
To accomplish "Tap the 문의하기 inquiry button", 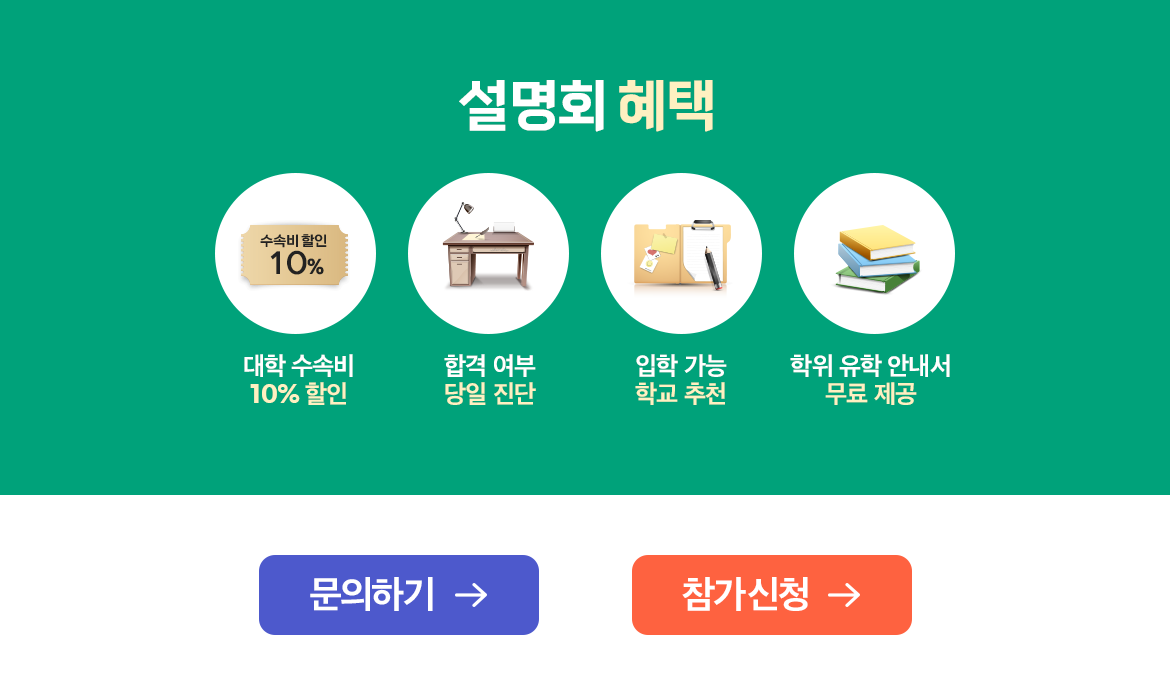I will click(398, 595).
